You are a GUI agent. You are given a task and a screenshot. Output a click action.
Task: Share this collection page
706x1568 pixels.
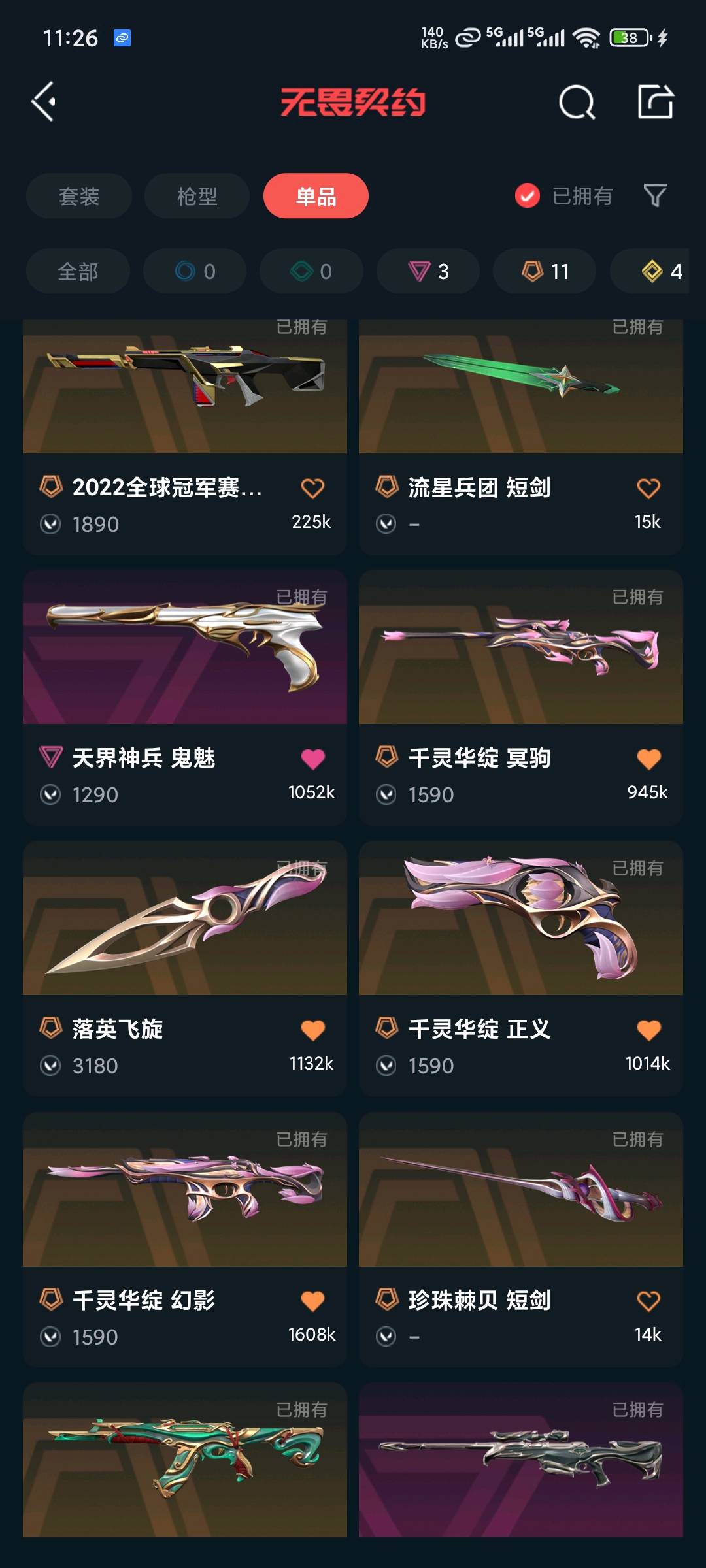(x=655, y=102)
